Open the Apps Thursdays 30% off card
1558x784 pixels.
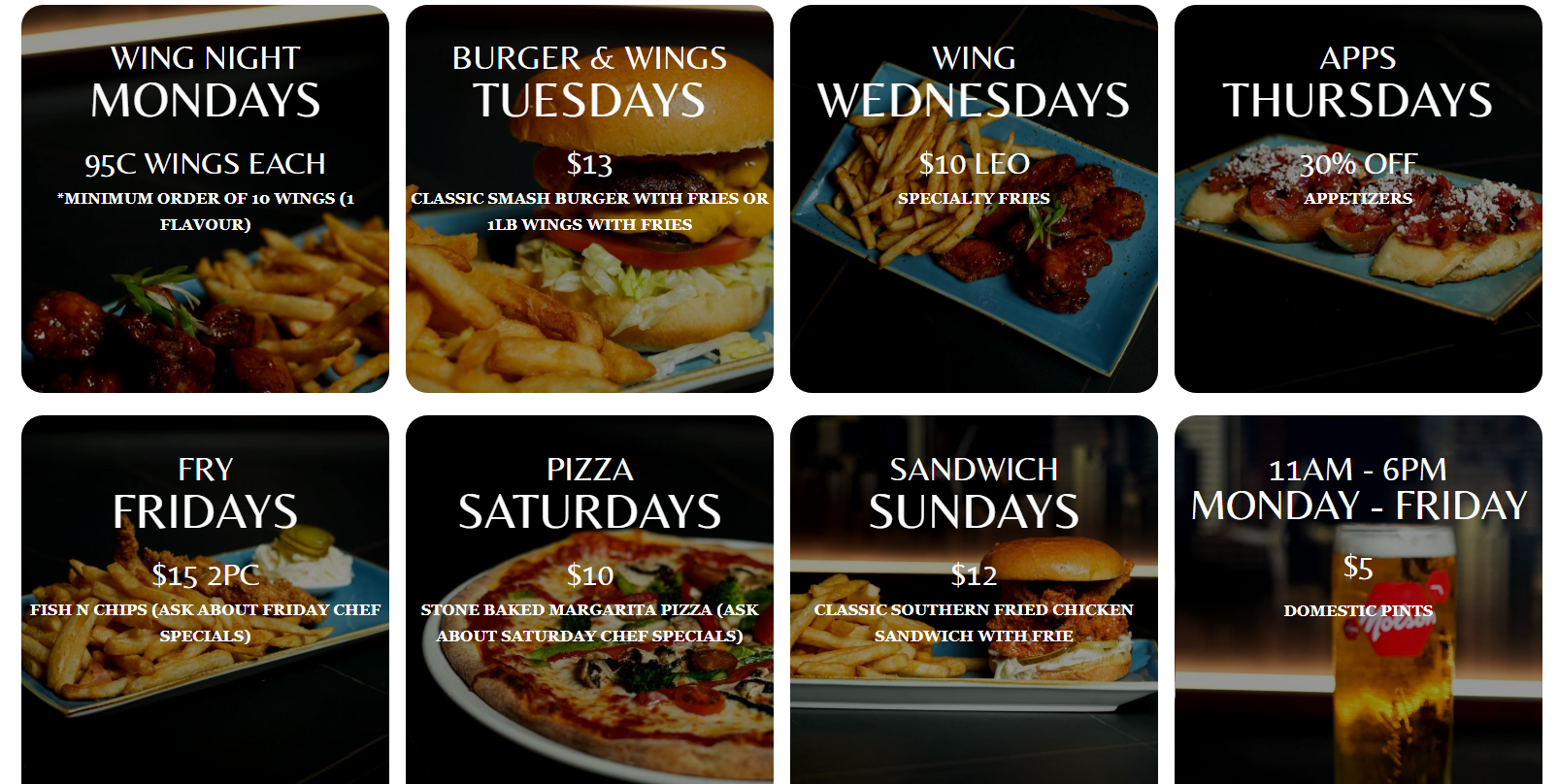click(1358, 199)
